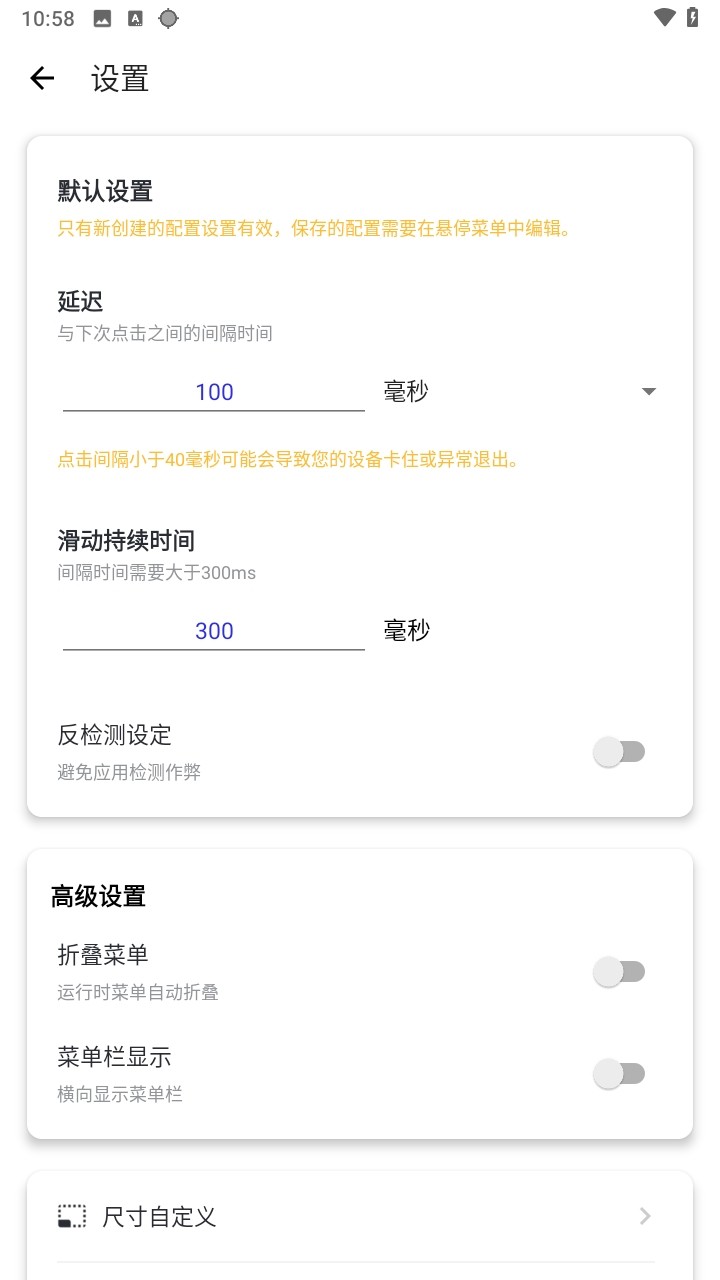Click the delay input showing 100
720x1280 pixels.
click(213, 392)
